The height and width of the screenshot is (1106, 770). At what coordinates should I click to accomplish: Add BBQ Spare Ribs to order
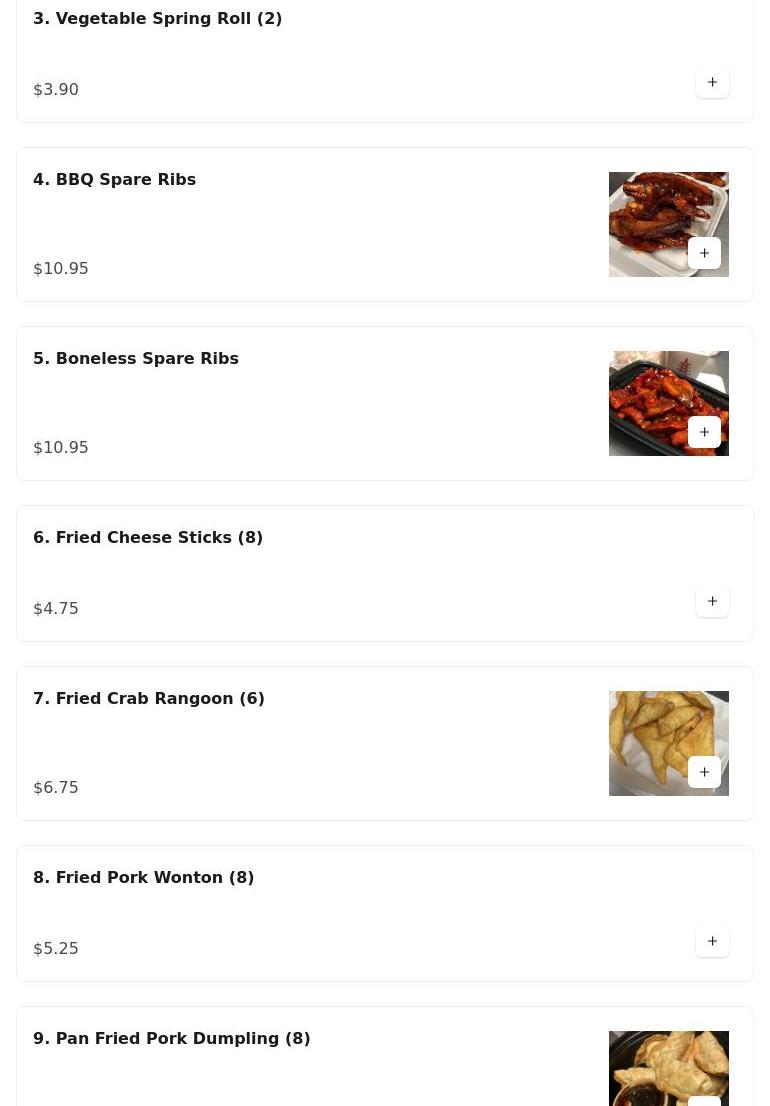(704, 254)
